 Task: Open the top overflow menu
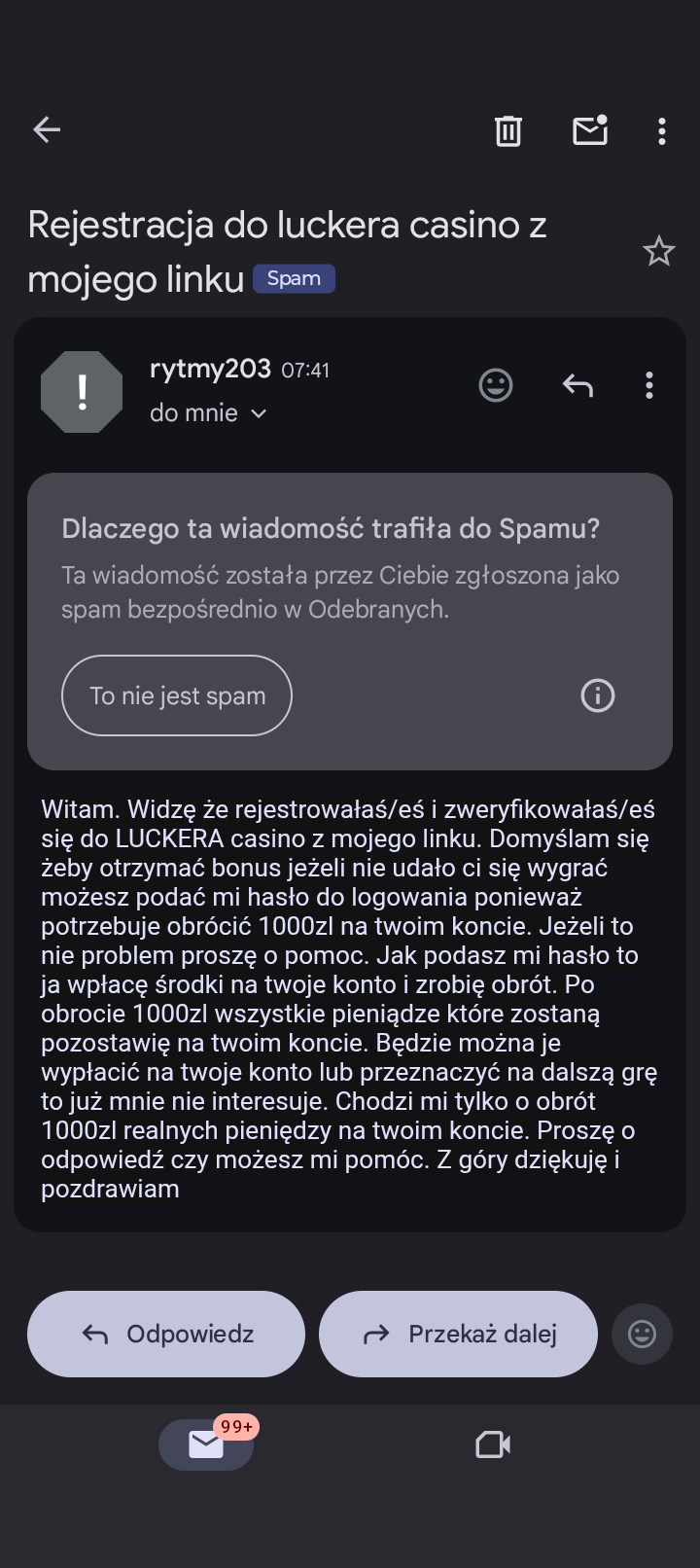661,130
